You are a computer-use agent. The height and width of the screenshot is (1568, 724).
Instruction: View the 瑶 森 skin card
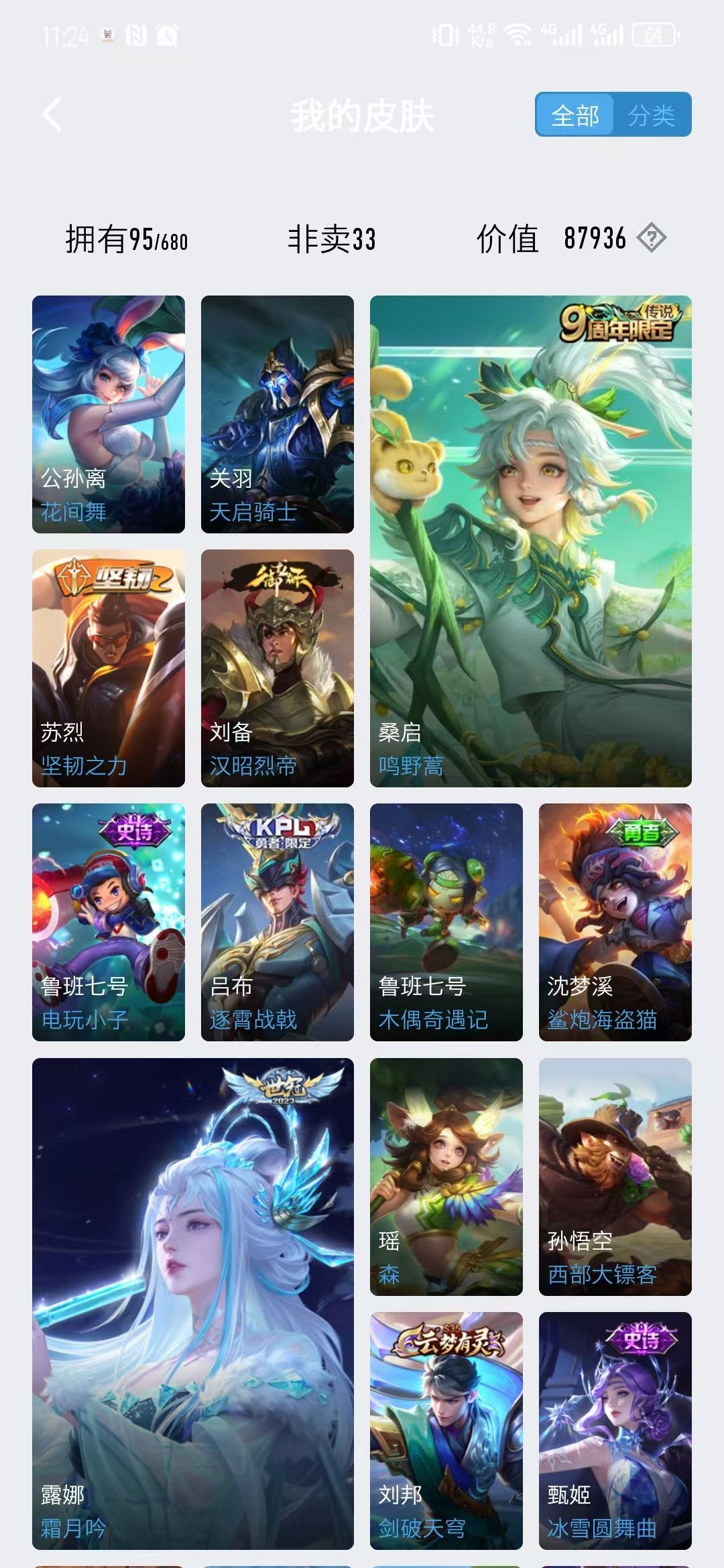[446, 1177]
